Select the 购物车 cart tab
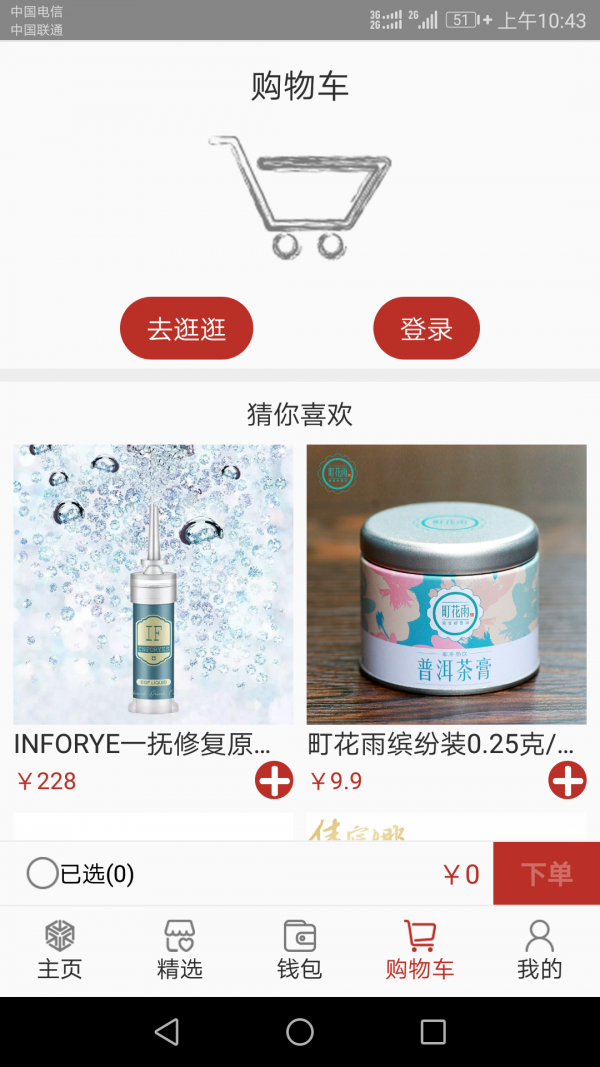Screen dimensions: 600x1067 pyautogui.click(x=420, y=950)
